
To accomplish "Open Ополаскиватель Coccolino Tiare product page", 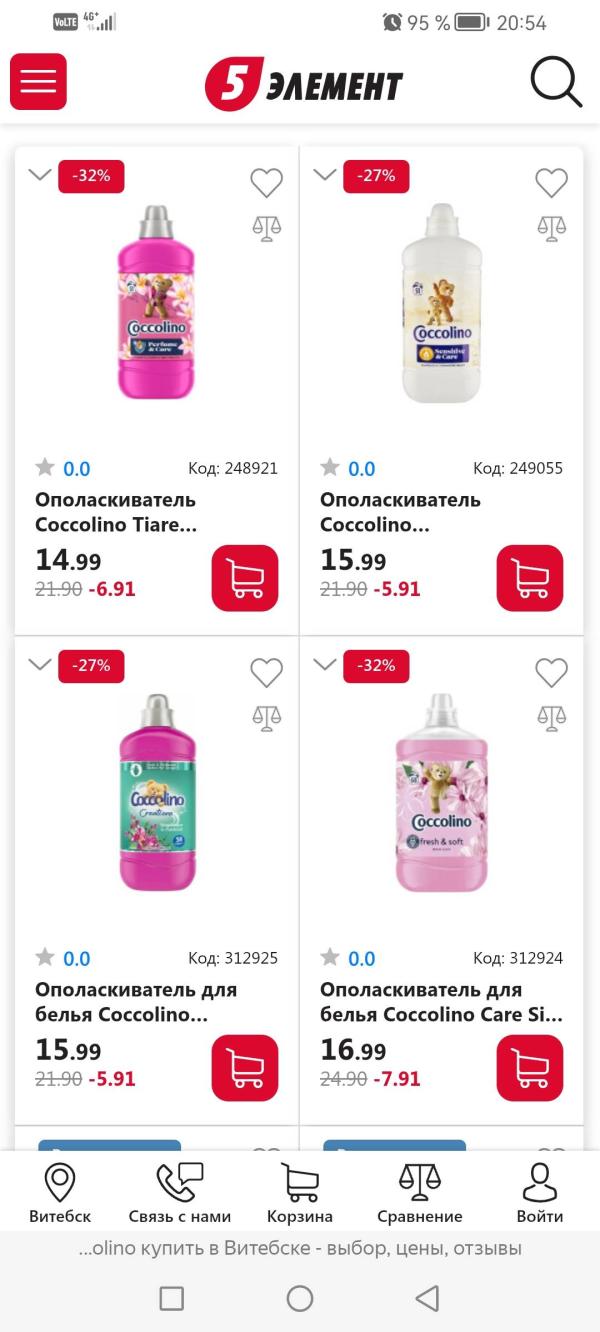I will coord(115,512).
